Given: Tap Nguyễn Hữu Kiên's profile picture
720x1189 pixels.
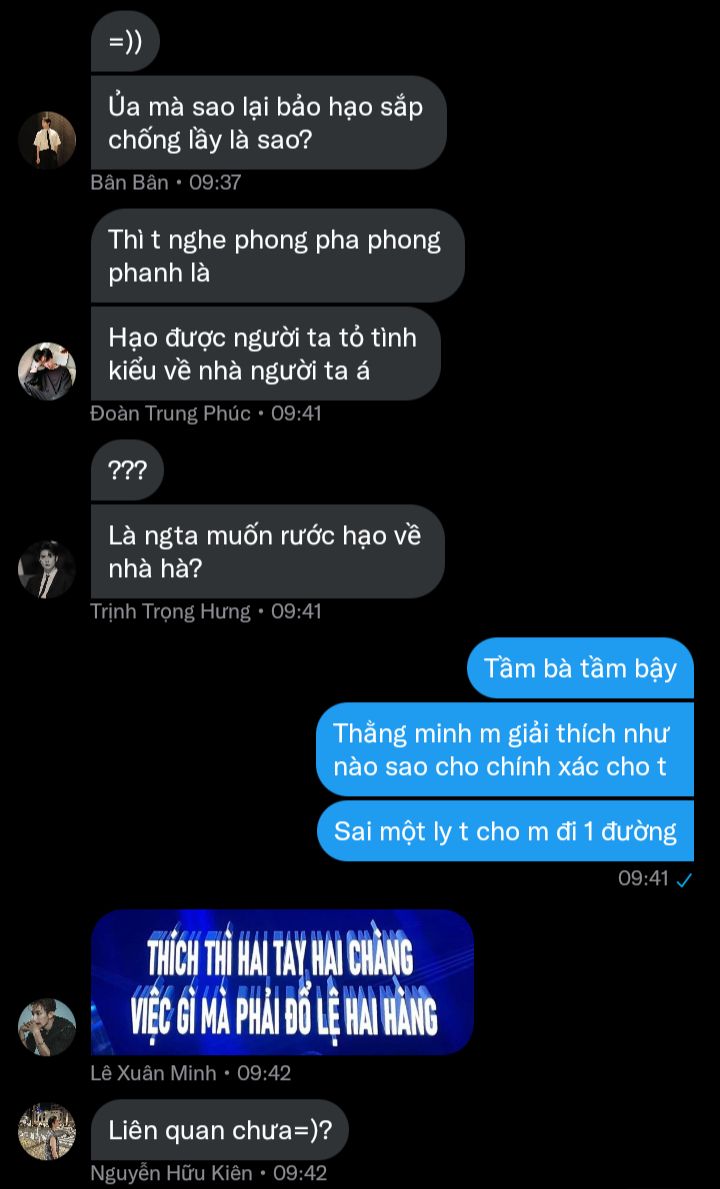Looking at the screenshot, I should [47, 1131].
